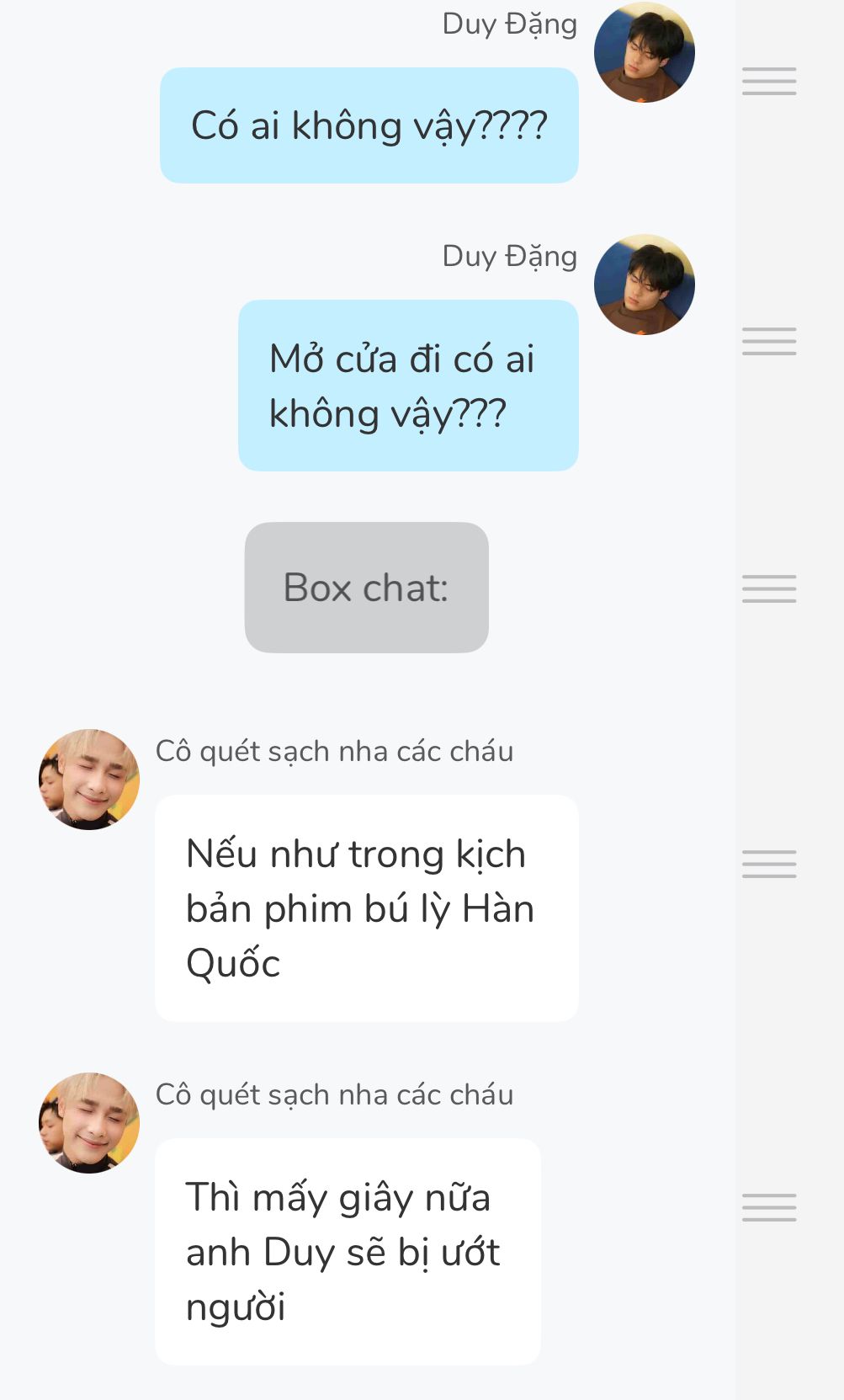Tap the handle beside "Thì mấy giây nữa" message
Screen dimensions: 844x1400
coord(768,1207)
